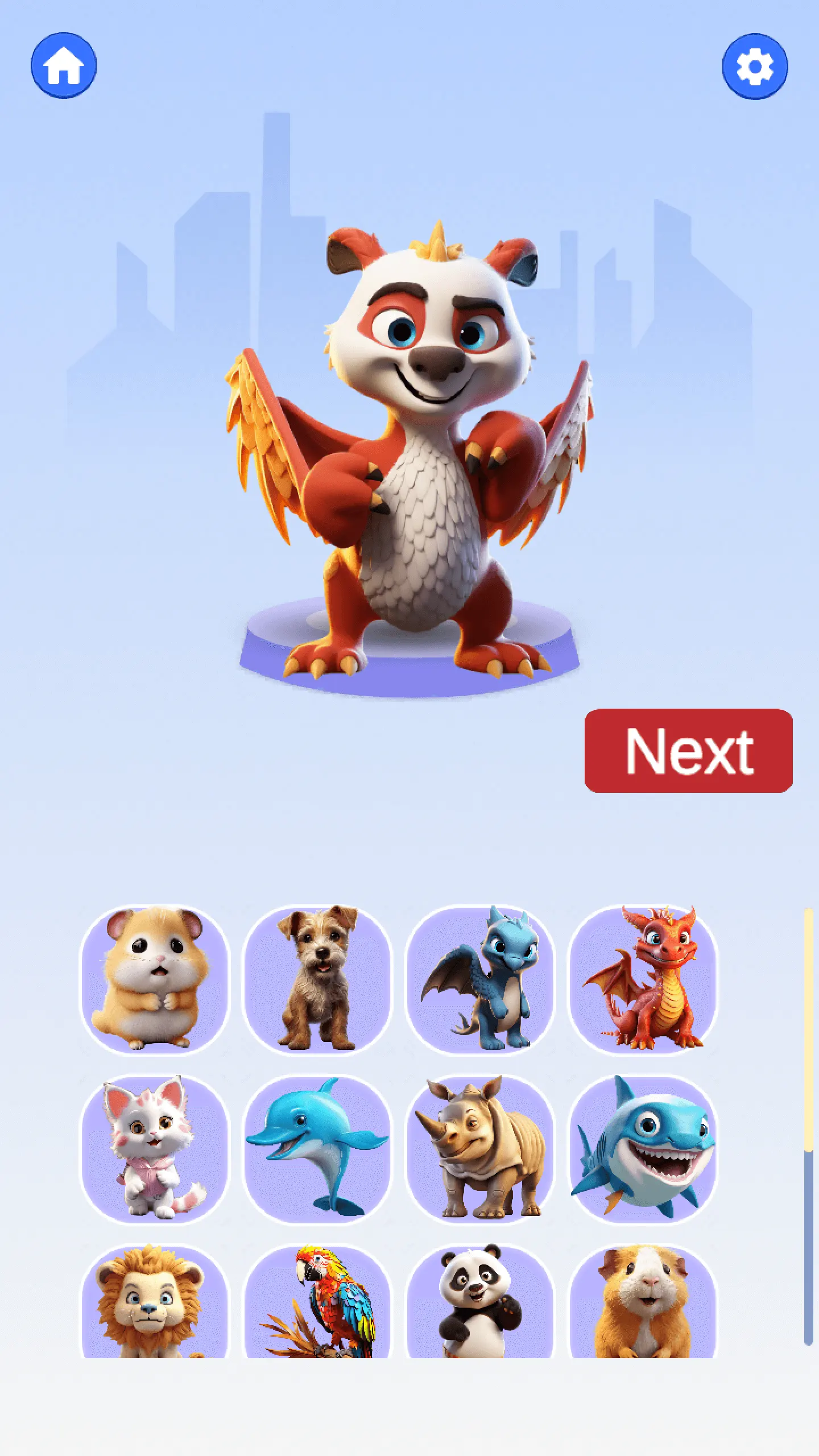Go to the home screen

point(63,65)
